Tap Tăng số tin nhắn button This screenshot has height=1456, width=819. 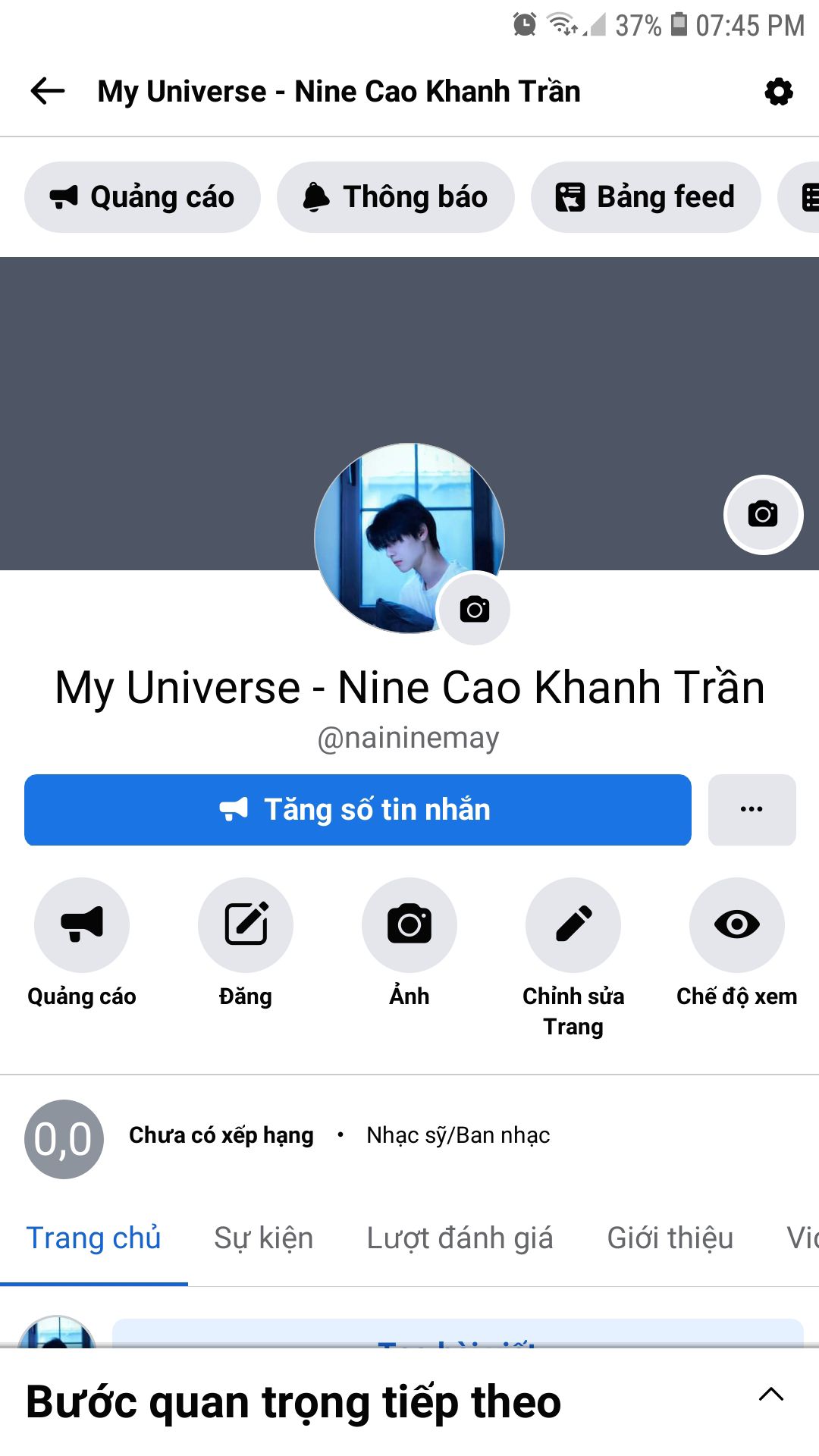tap(358, 810)
